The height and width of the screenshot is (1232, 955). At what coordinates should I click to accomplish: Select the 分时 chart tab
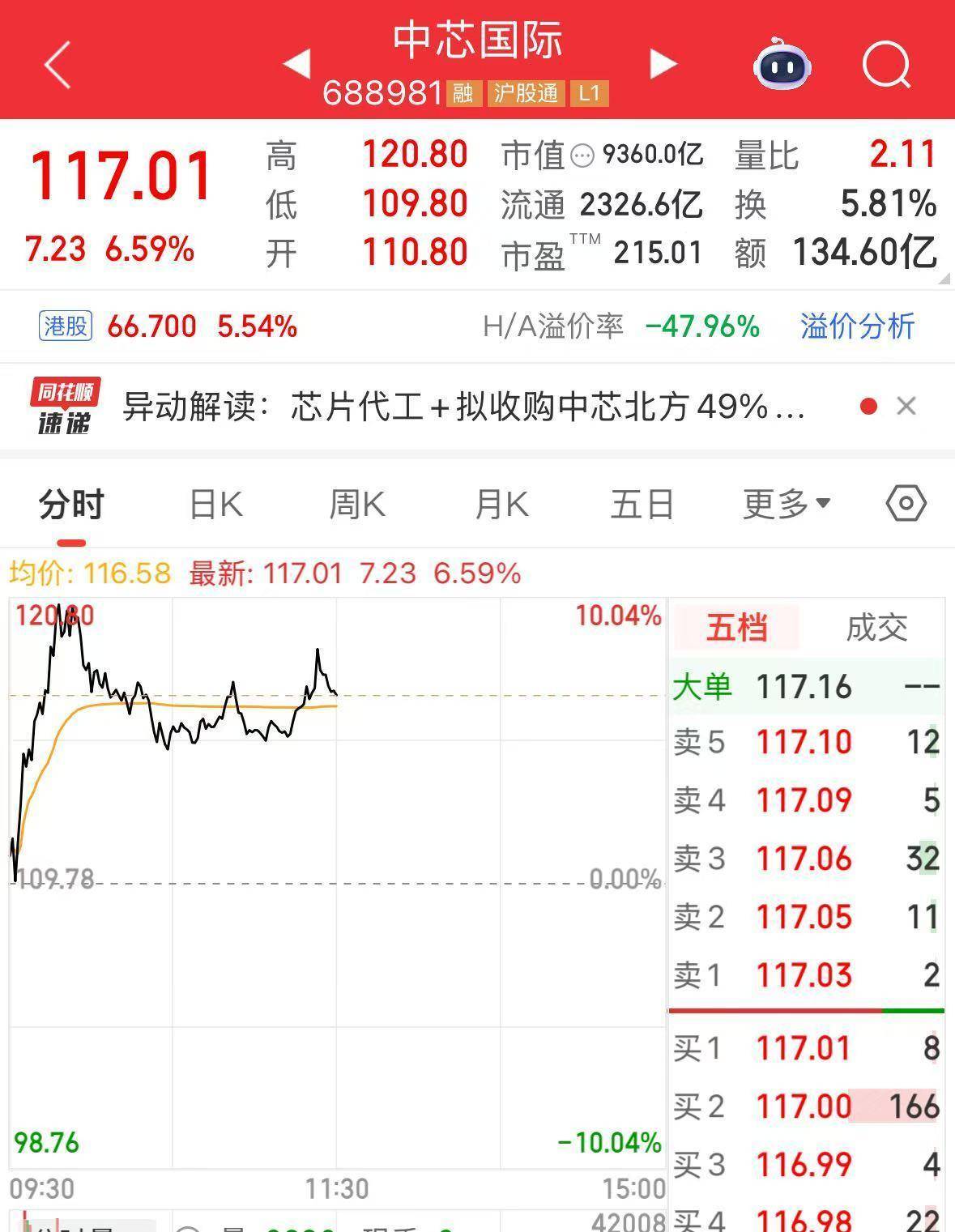[71, 505]
